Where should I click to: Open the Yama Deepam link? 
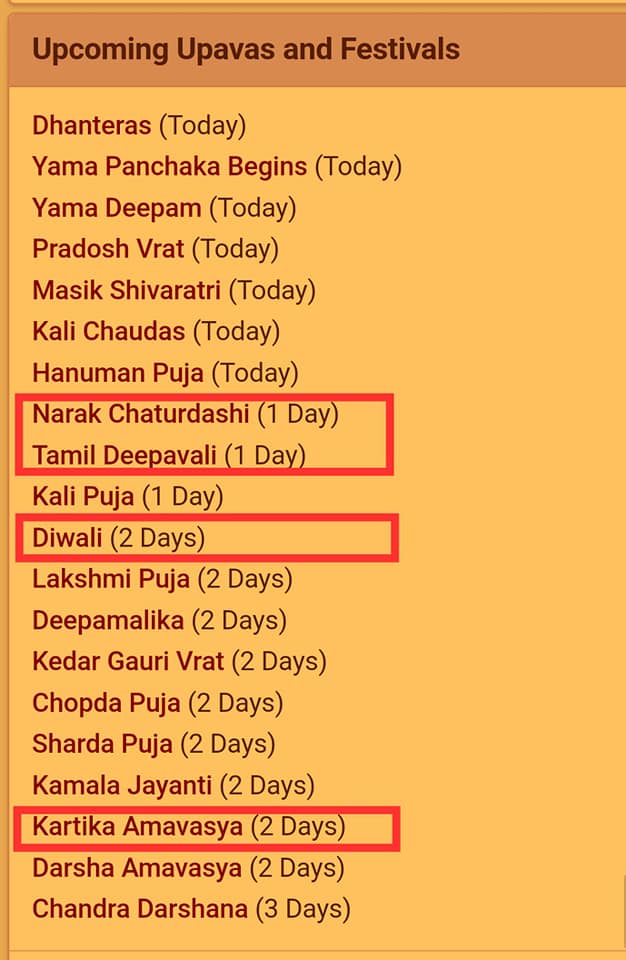pyautogui.click(x=116, y=208)
